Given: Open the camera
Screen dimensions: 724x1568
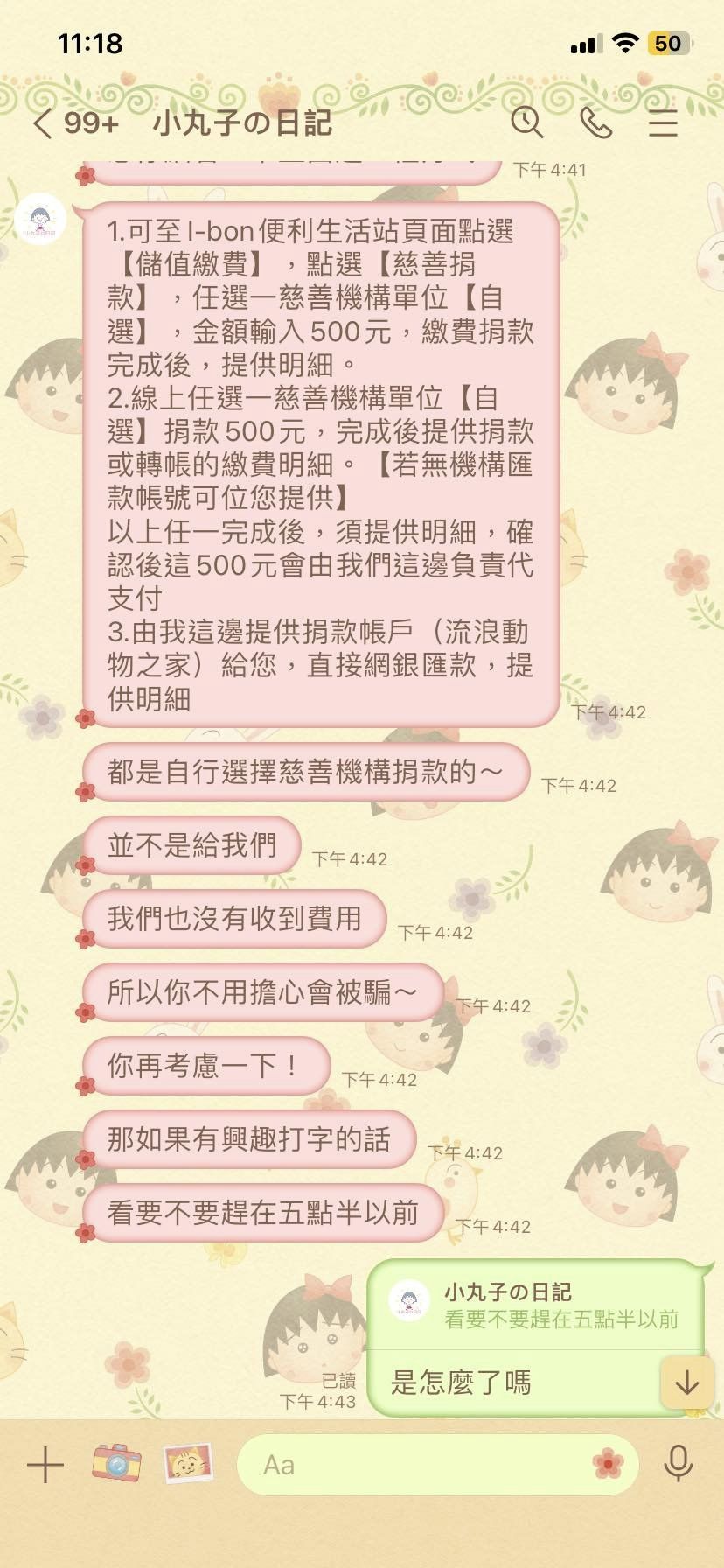Looking at the screenshot, I should click(x=116, y=1463).
